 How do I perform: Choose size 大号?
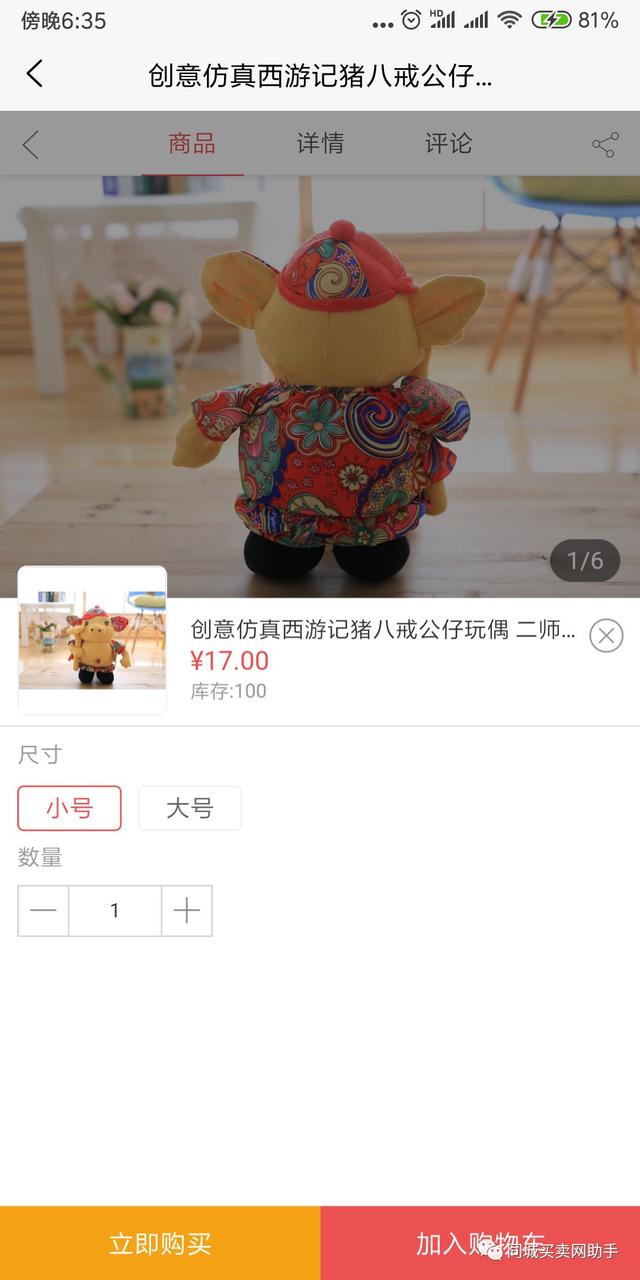pyautogui.click(x=190, y=808)
